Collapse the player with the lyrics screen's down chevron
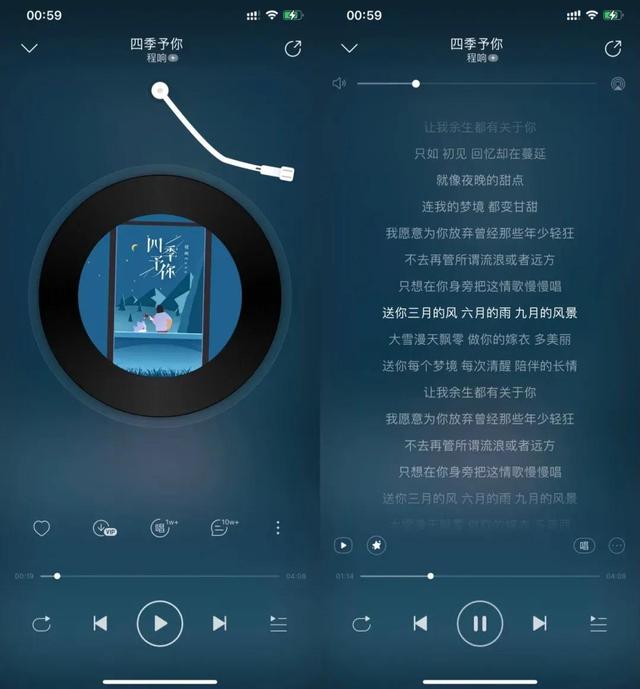This screenshot has height=689, width=640. click(349, 48)
